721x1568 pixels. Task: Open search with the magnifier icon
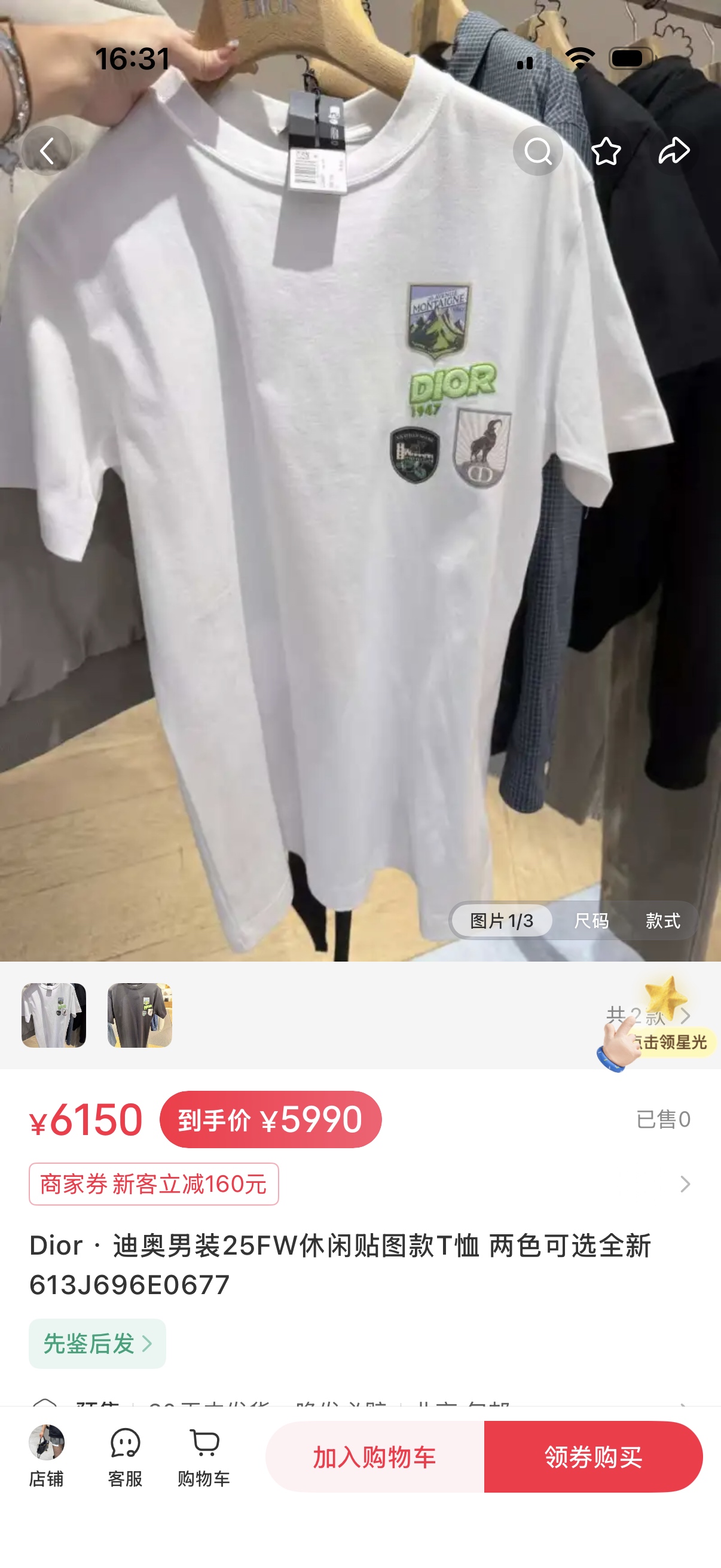[537, 151]
